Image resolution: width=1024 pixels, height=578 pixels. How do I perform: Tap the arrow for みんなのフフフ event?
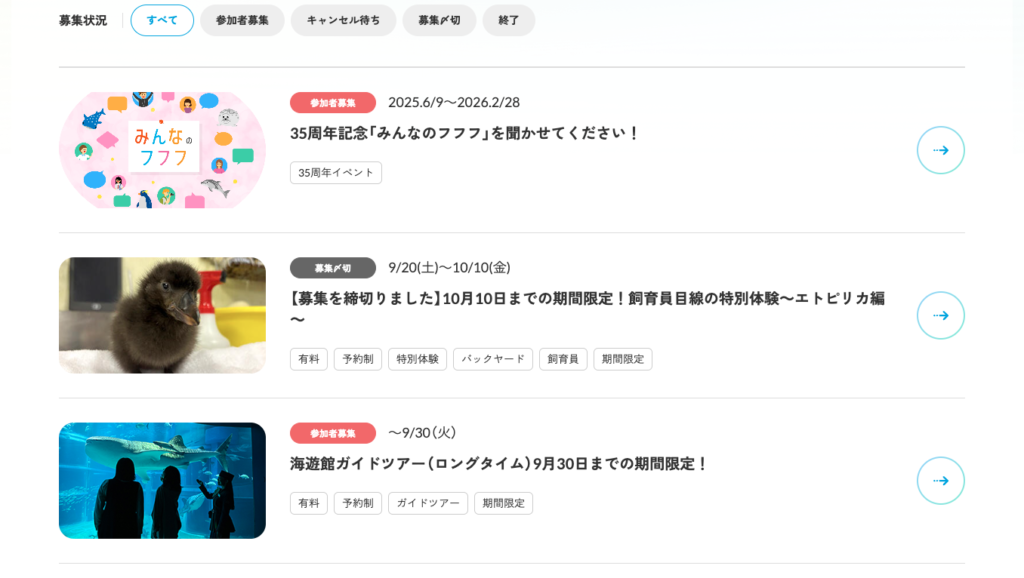(x=940, y=150)
